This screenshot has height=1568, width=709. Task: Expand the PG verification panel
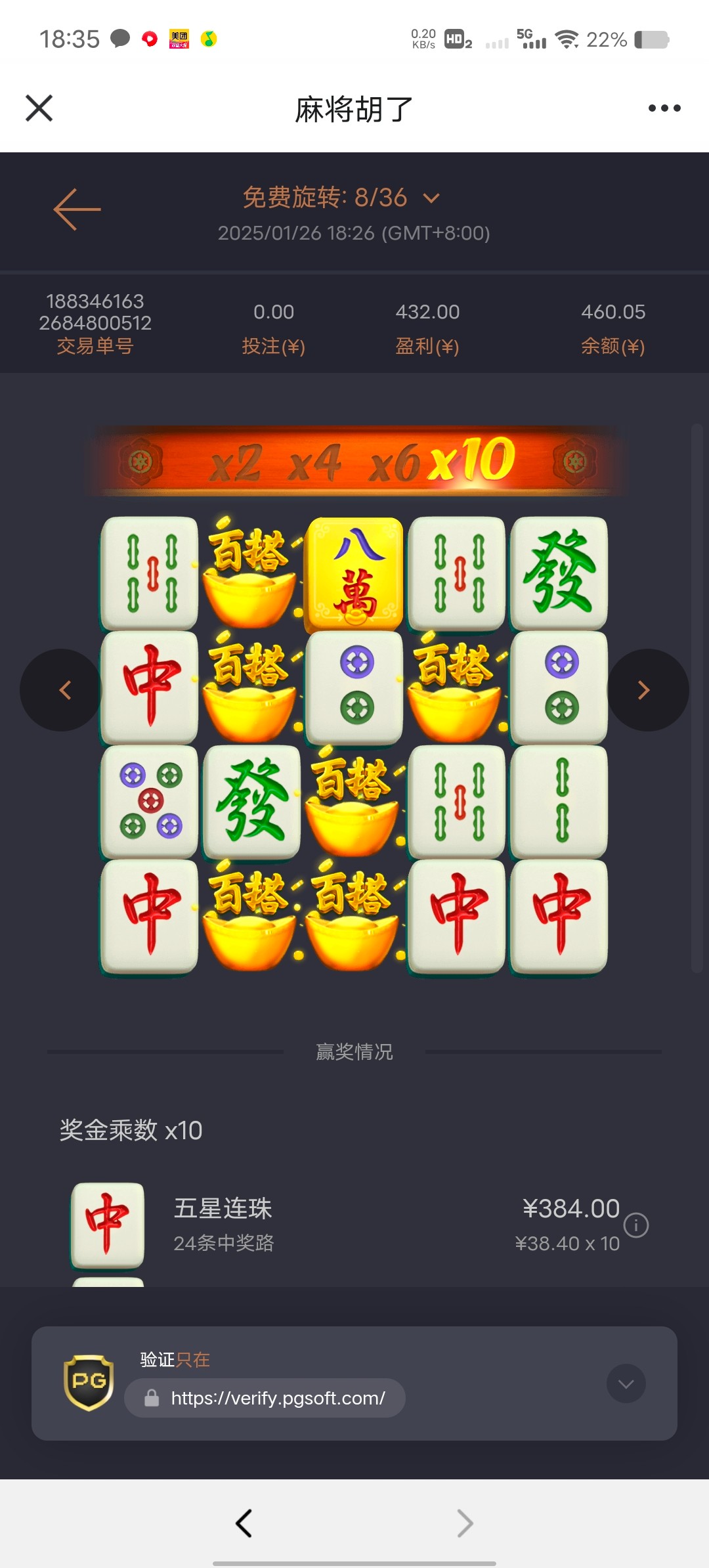[626, 1383]
